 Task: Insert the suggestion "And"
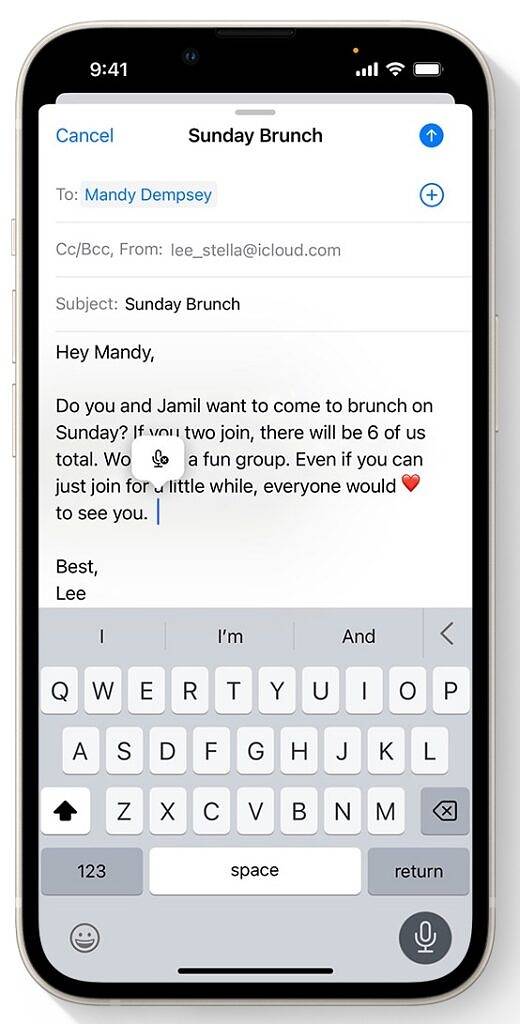click(x=358, y=636)
